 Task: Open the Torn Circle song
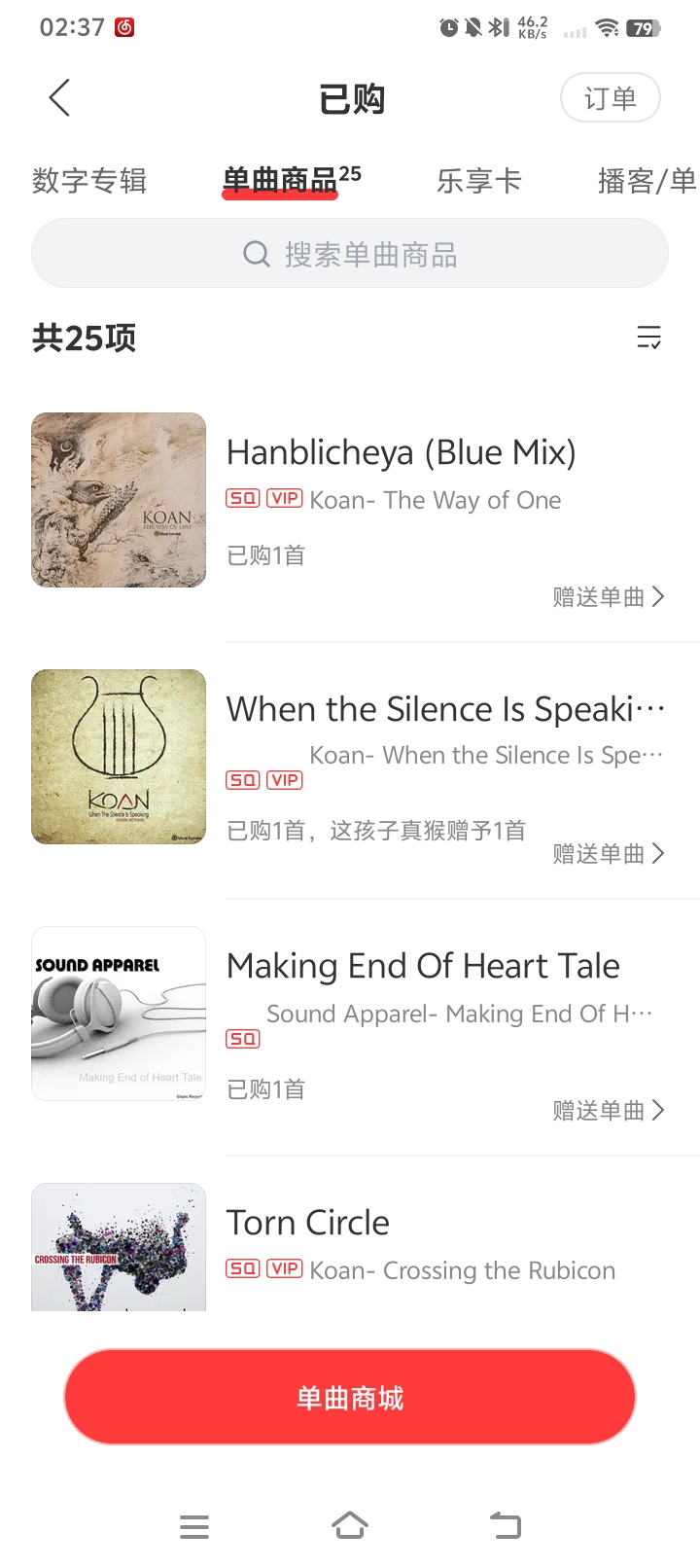307,1224
